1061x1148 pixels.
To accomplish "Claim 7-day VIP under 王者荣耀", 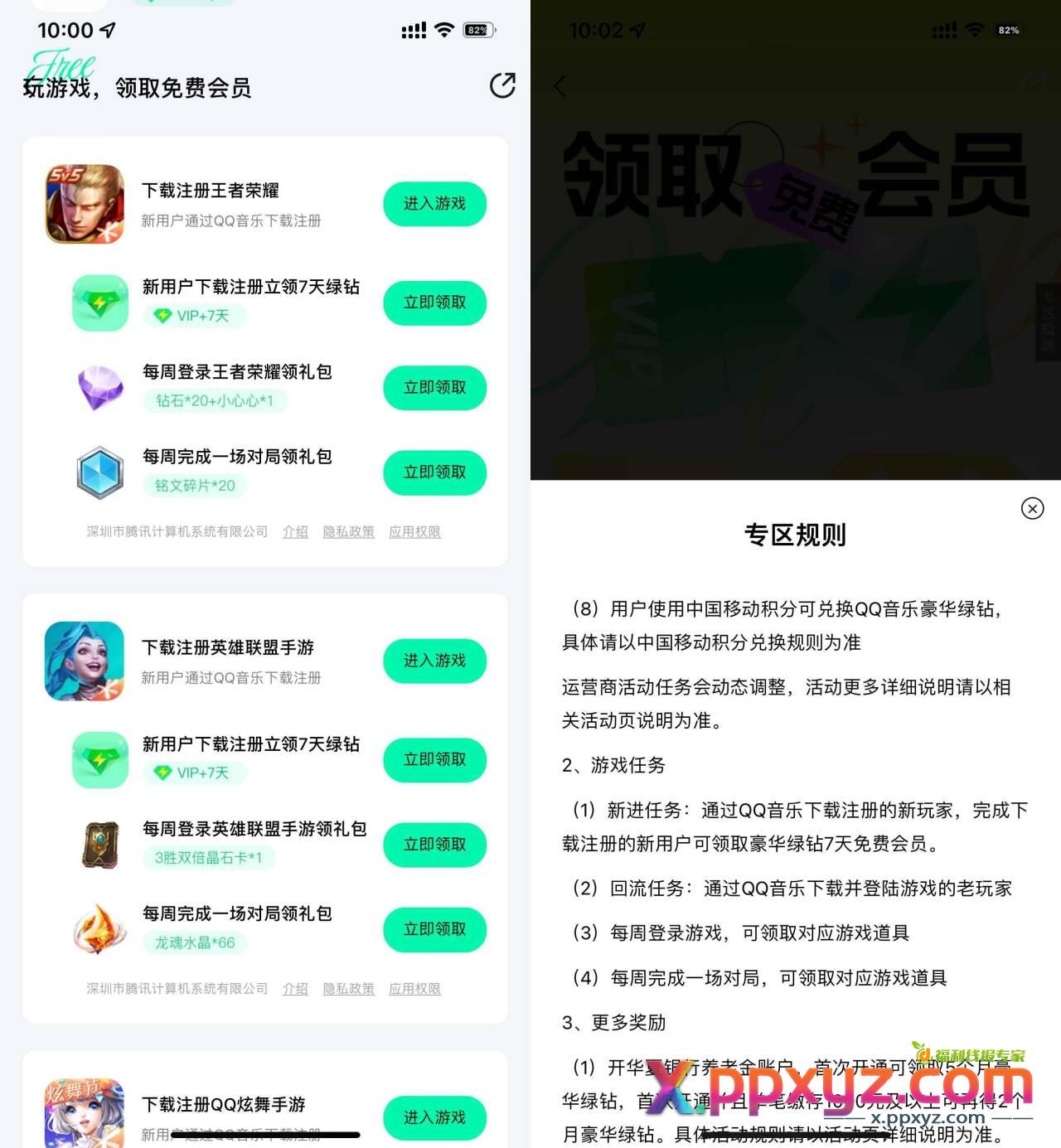I will point(434,303).
